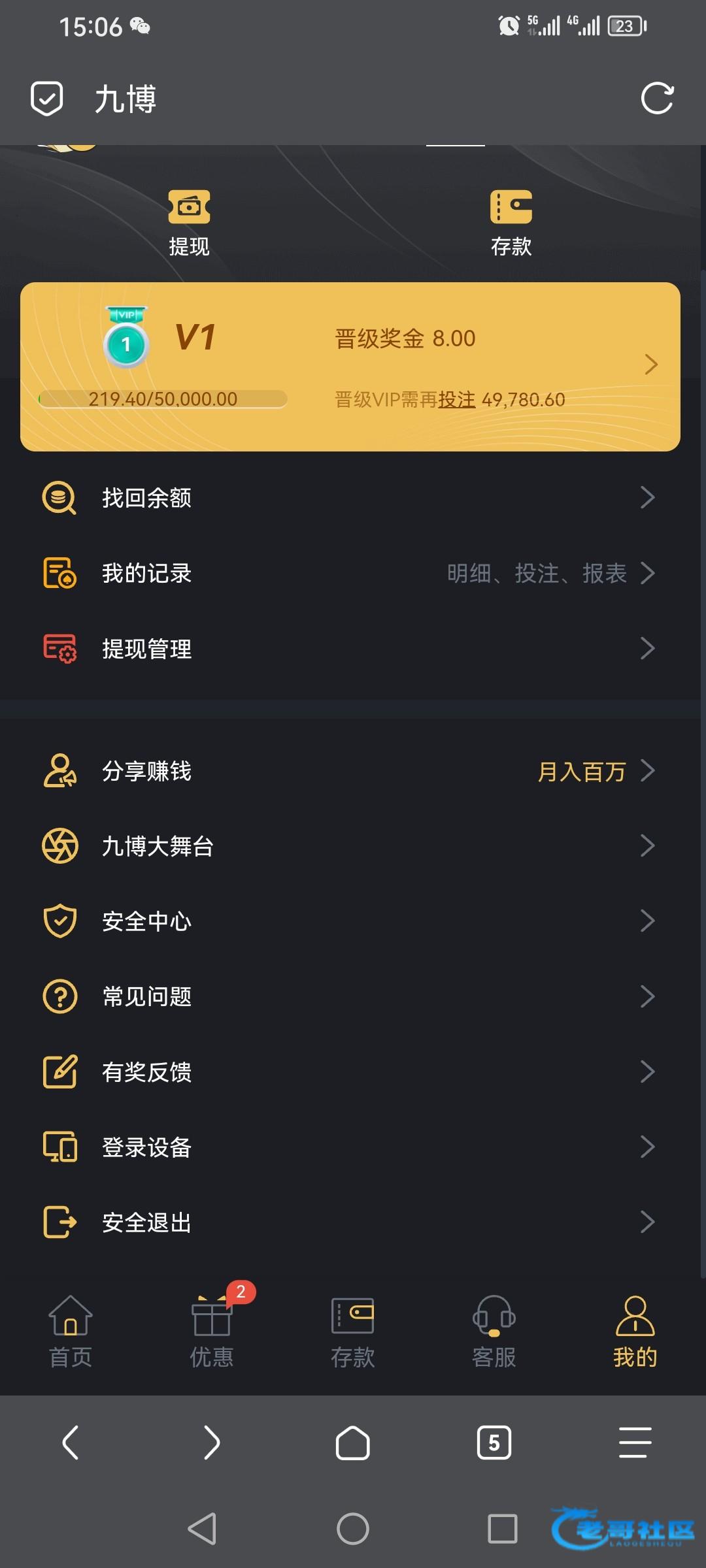
Task: Tap 提现 to withdraw funds
Action: (189, 222)
